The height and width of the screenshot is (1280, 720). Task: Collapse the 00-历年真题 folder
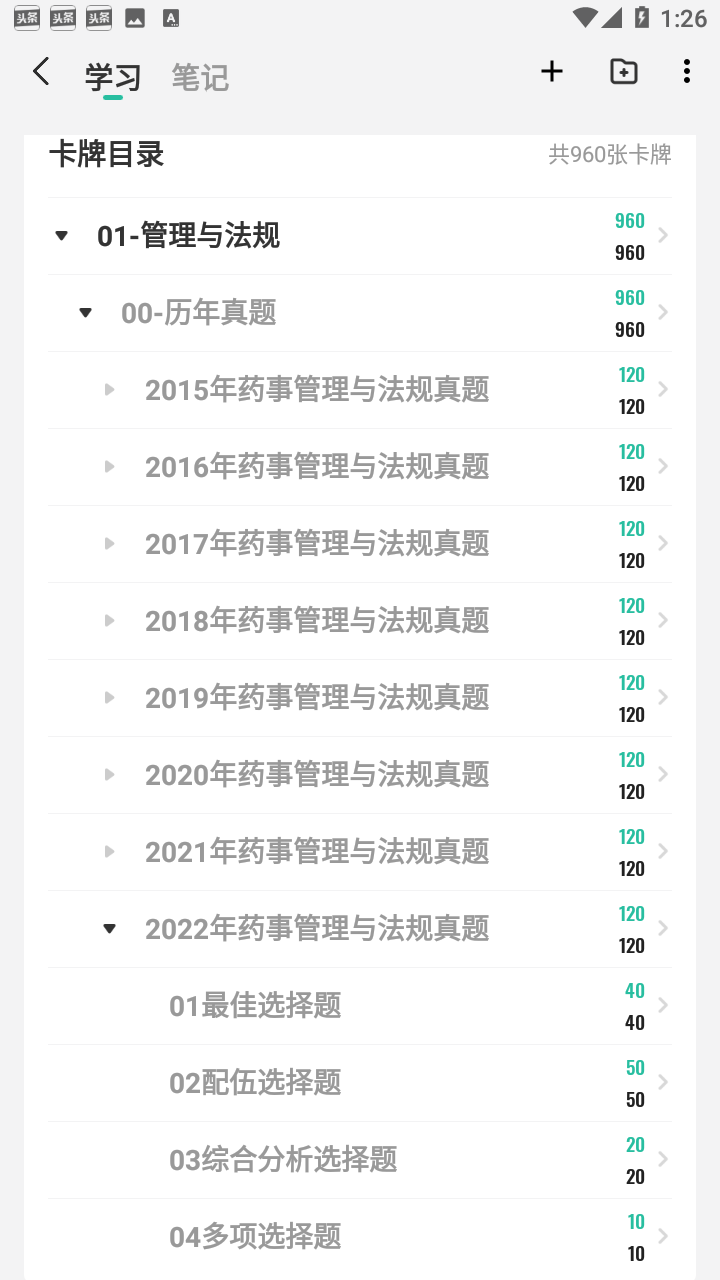pos(86,313)
